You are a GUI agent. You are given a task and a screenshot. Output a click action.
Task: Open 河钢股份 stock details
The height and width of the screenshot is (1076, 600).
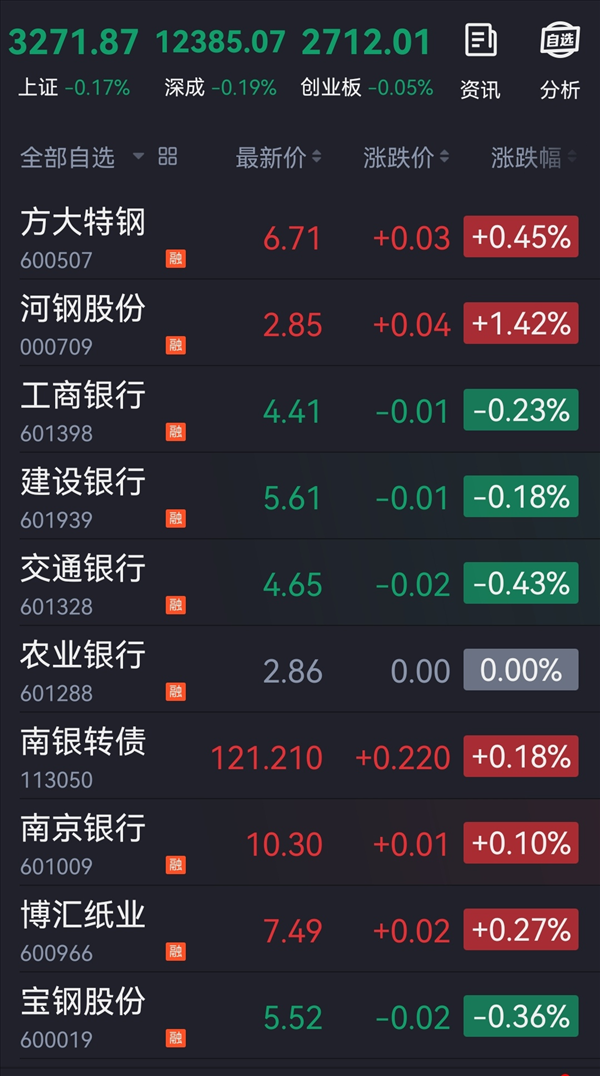coord(300,323)
